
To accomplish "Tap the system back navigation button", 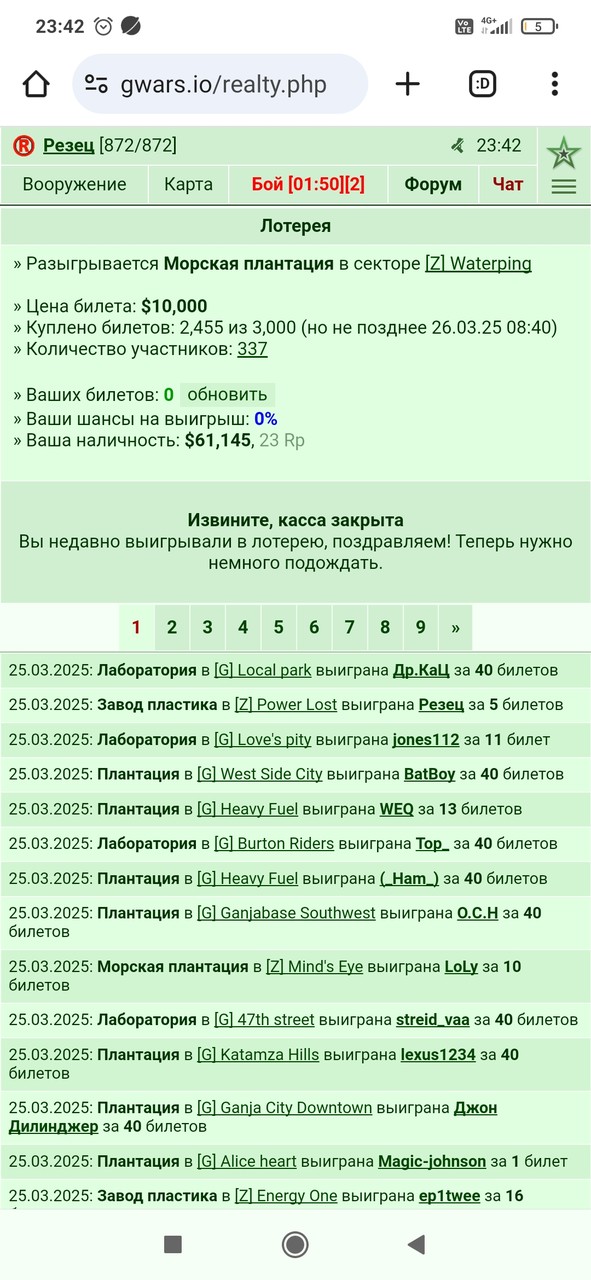I will [417, 1244].
